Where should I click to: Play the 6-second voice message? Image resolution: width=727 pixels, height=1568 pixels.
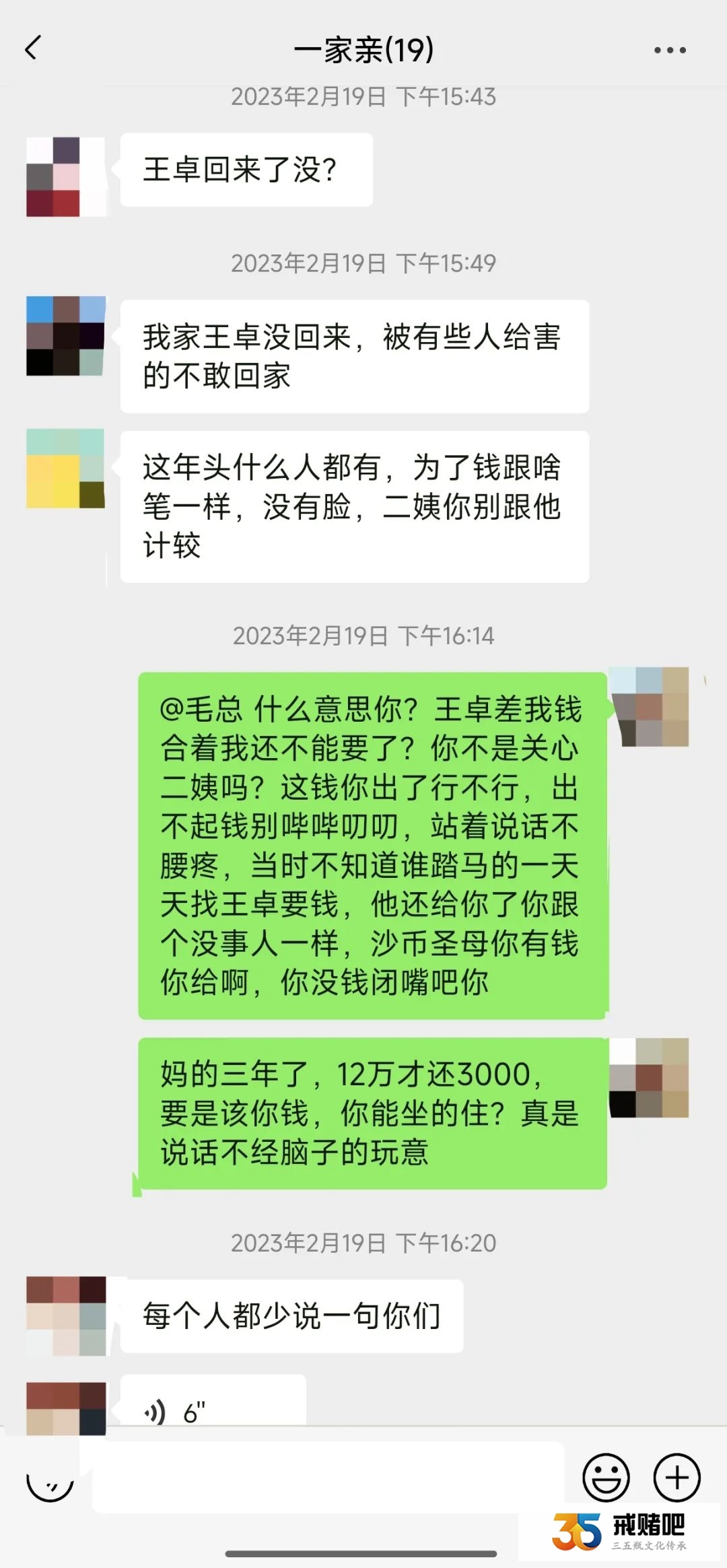(212, 1411)
